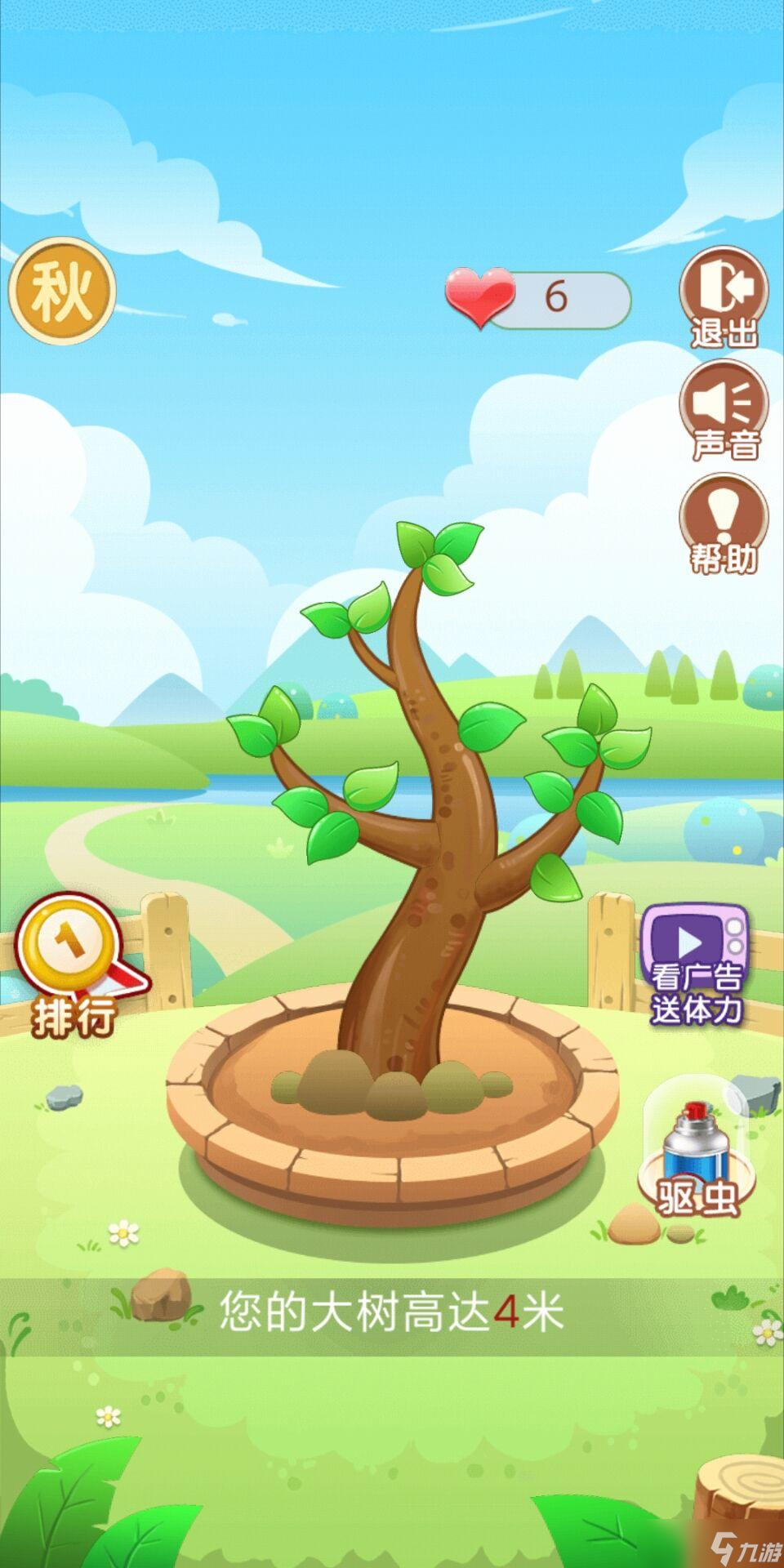Open the 帮助 help button
This screenshot has width=784, height=1568.
point(724,523)
